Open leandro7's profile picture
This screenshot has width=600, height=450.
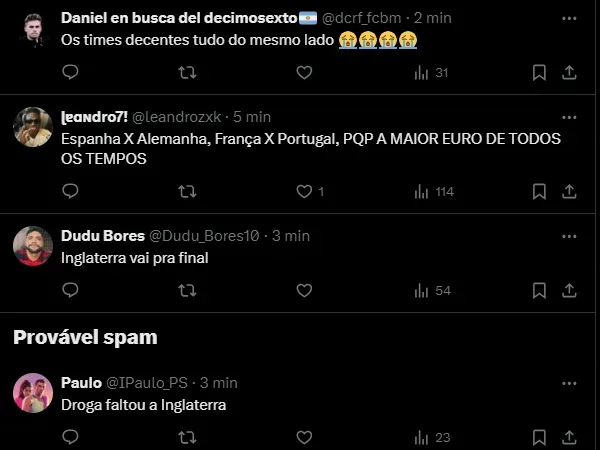pyautogui.click(x=33, y=127)
